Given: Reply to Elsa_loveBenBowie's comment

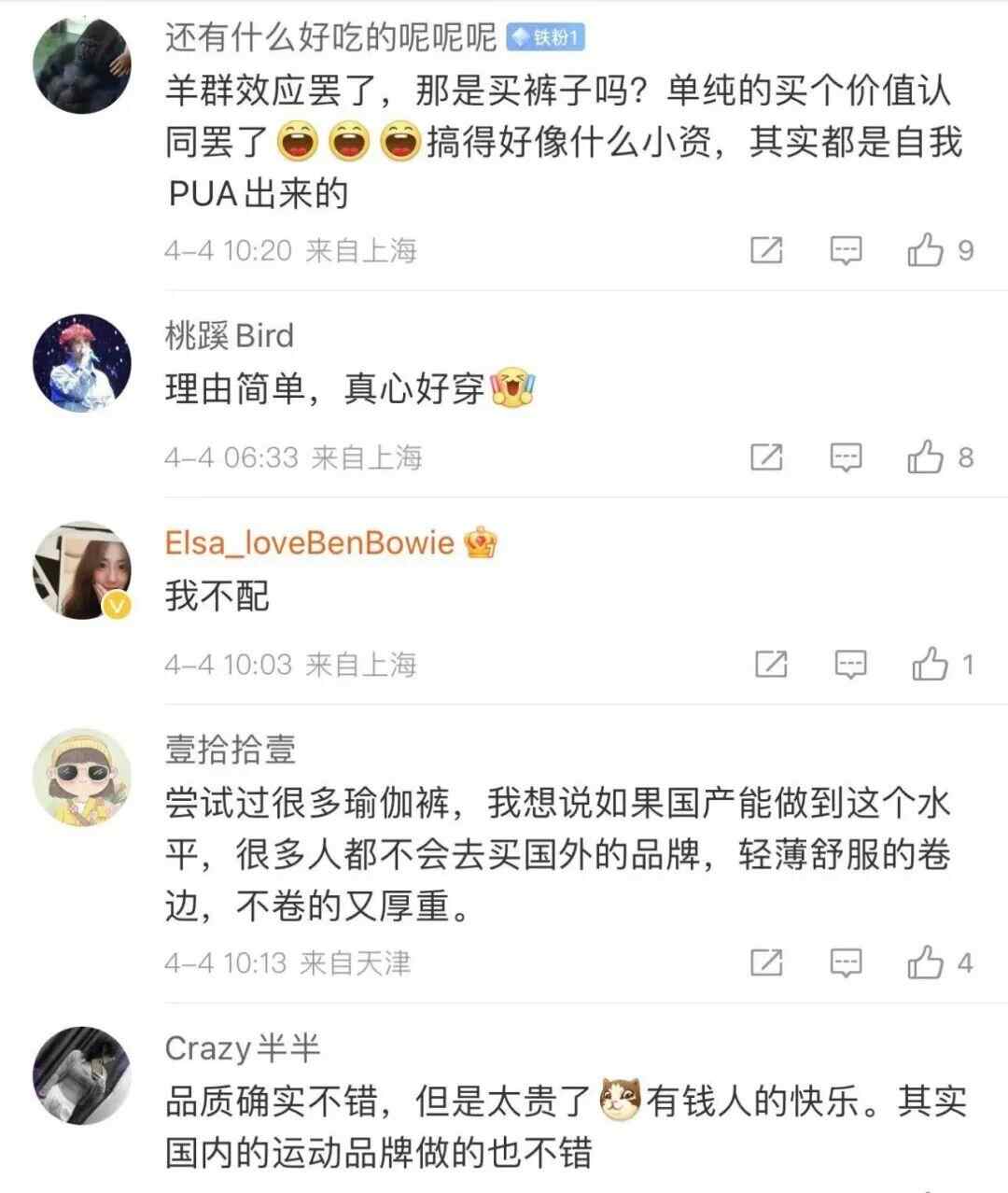Looking at the screenshot, I should [x=849, y=665].
